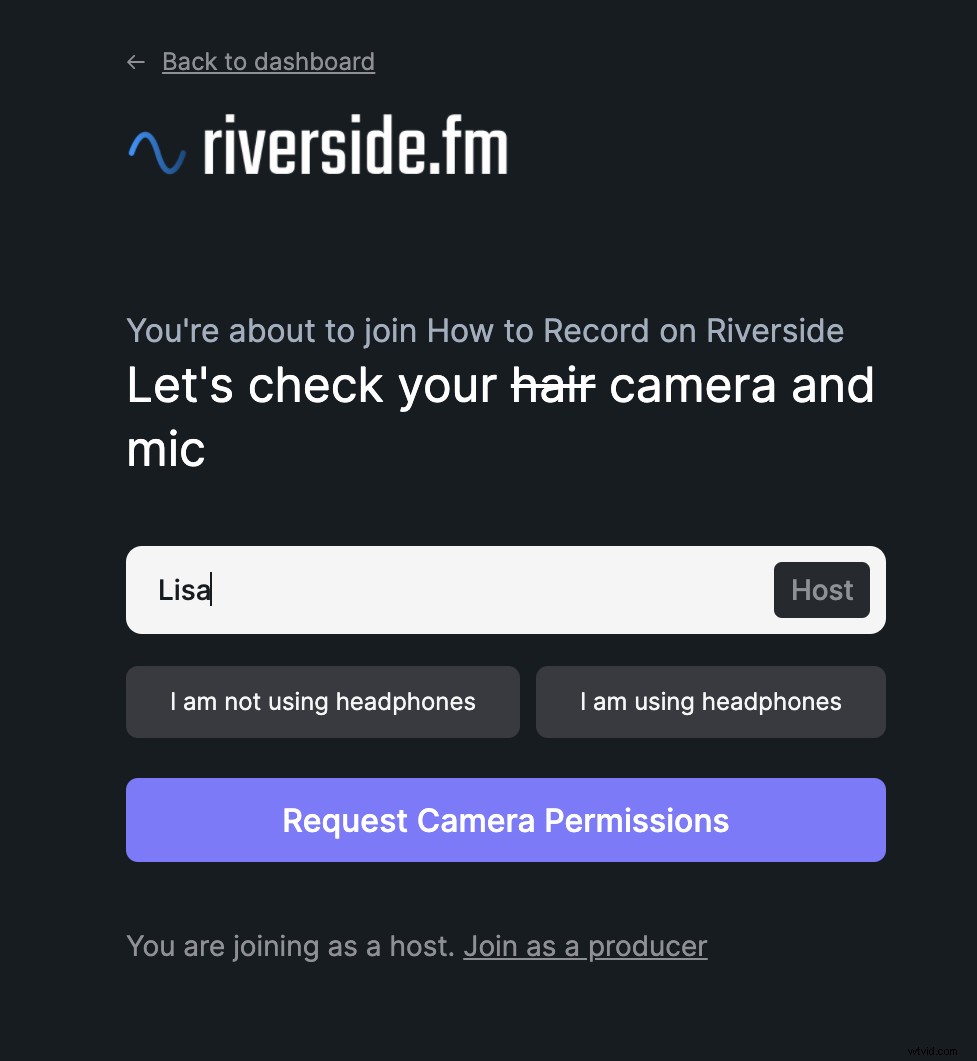977x1061 pixels.
Task: Click the blue waveform symbol in the logo
Action: coord(156,150)
